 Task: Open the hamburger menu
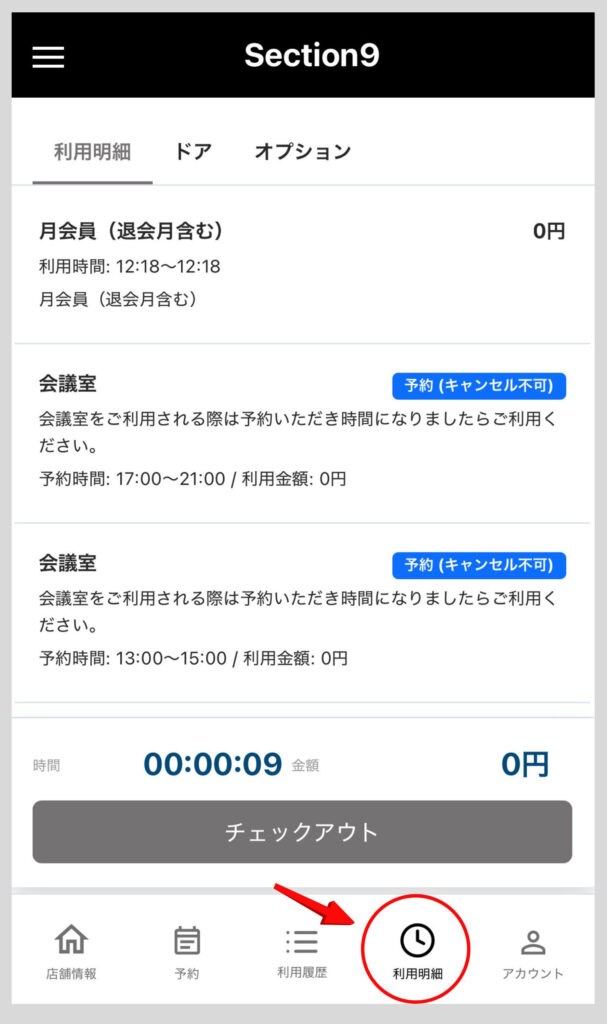pyautogui.click(x=48, y=57)
